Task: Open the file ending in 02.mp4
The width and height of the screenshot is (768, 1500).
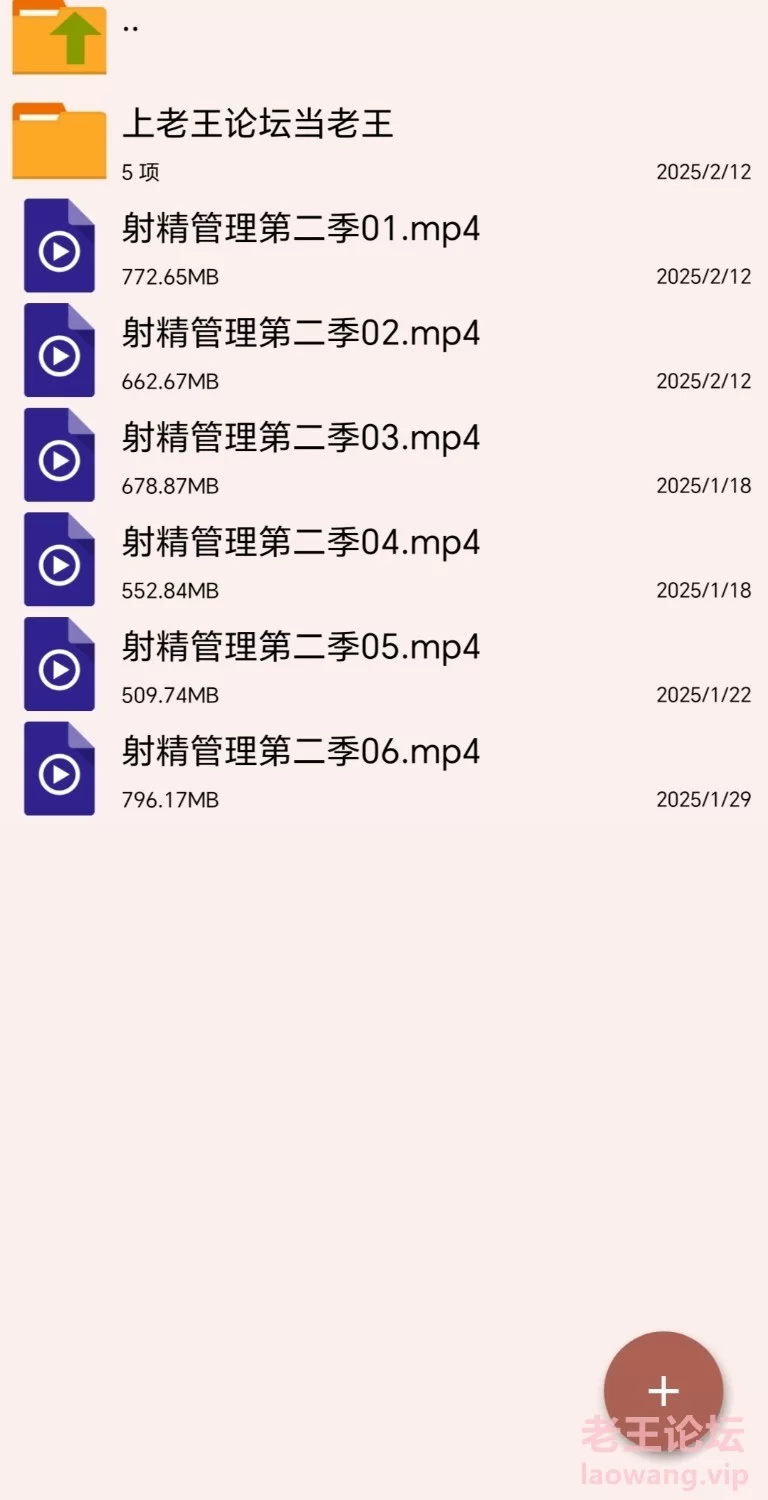Action: [384, 351]
